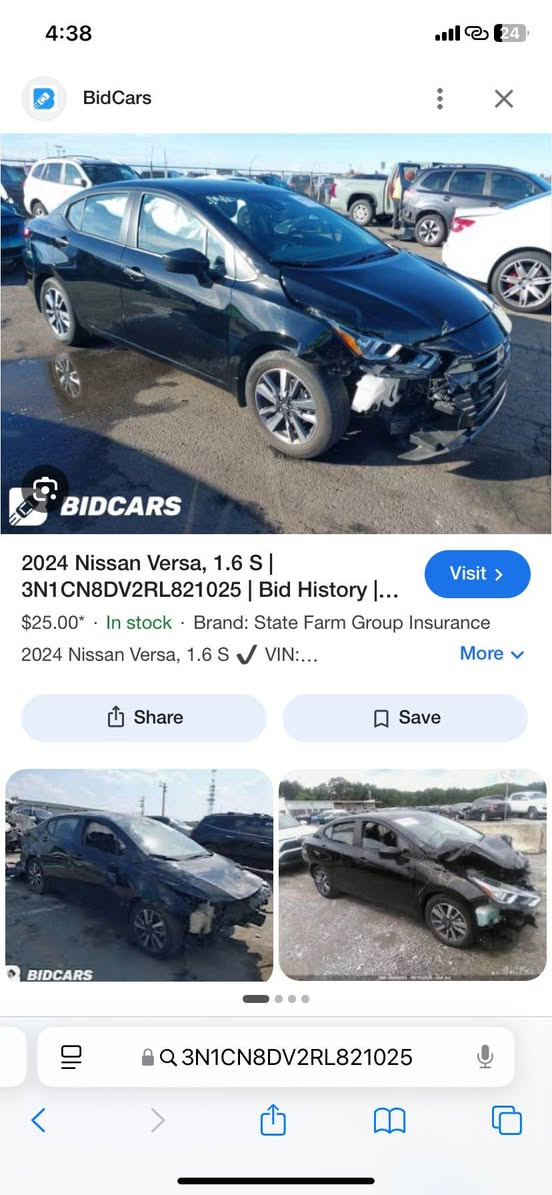Search this image with Google Lens icon
Screen dimensions: 552x1195
coord(45,489)
